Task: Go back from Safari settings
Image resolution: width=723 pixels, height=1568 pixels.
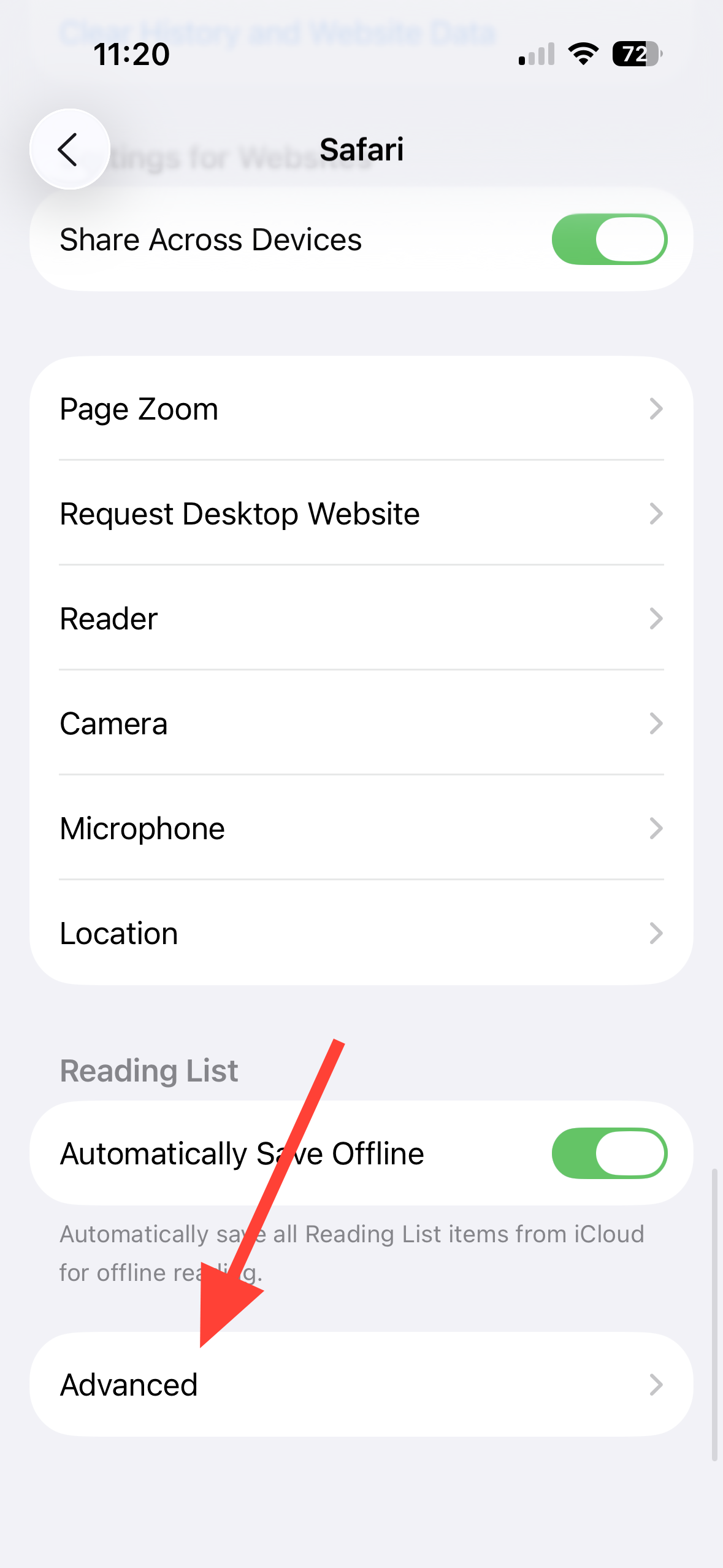Action: coord(69,149)
